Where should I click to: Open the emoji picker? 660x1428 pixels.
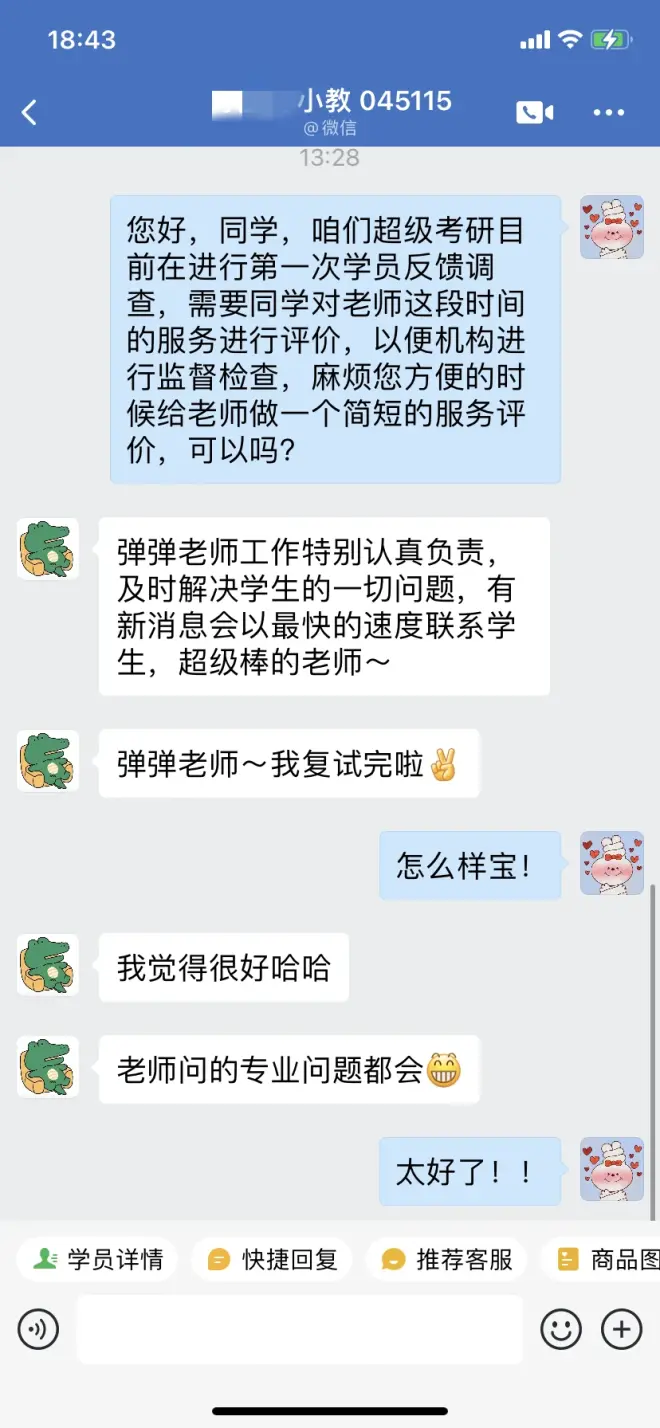point(561,1329)
